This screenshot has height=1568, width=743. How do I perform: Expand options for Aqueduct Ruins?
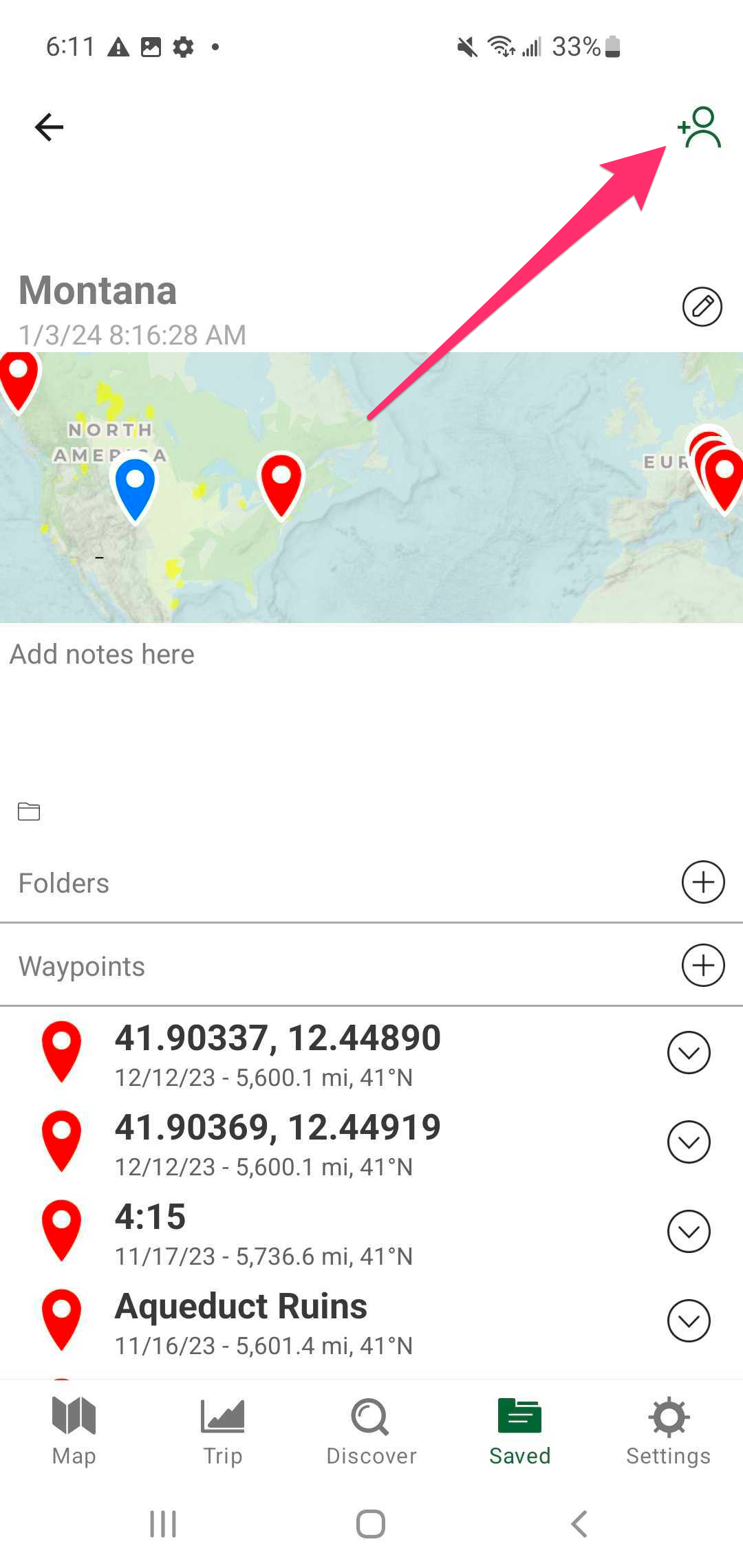point(689,1321)
